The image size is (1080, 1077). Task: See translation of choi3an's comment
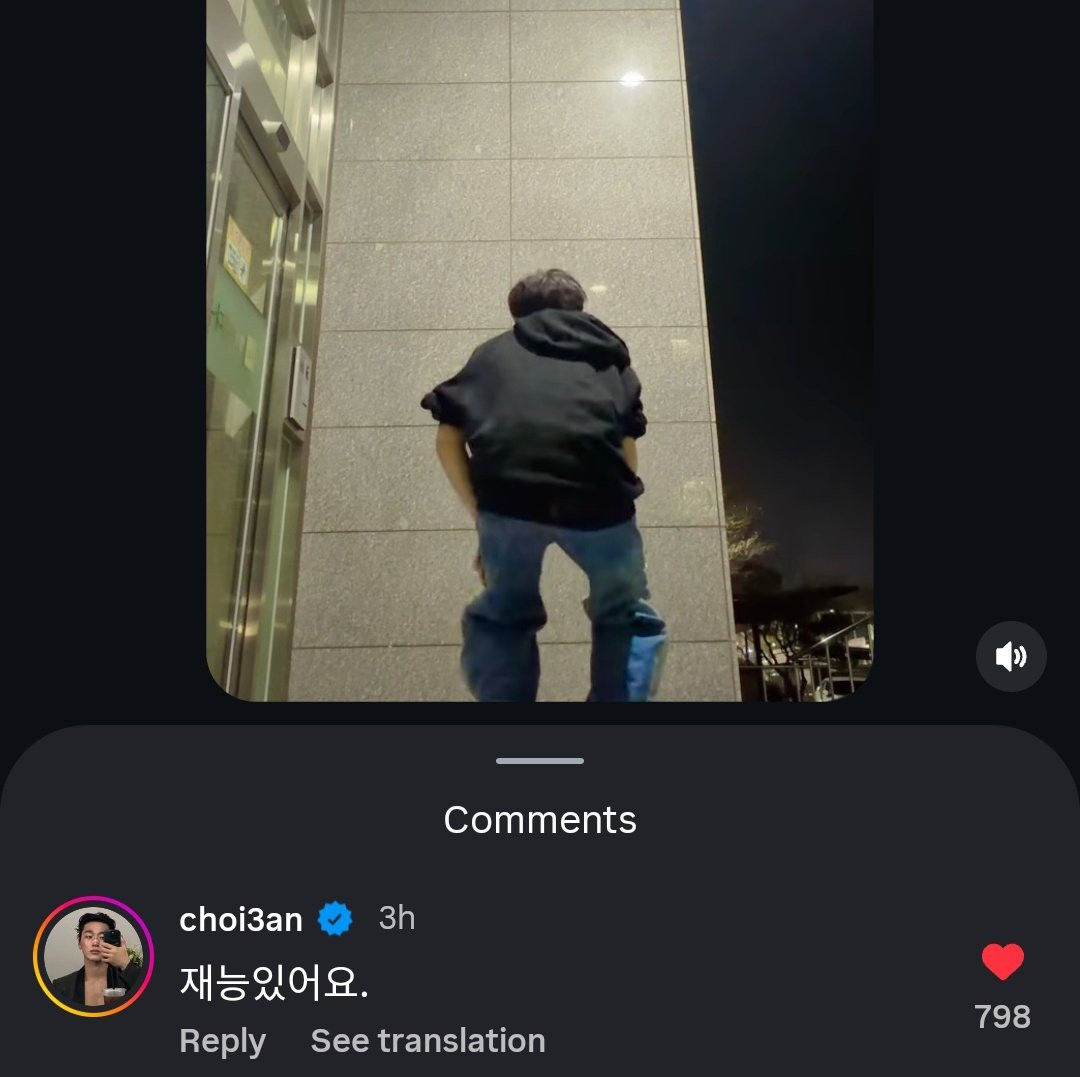pyautogui.click(x=428, y=1041)
